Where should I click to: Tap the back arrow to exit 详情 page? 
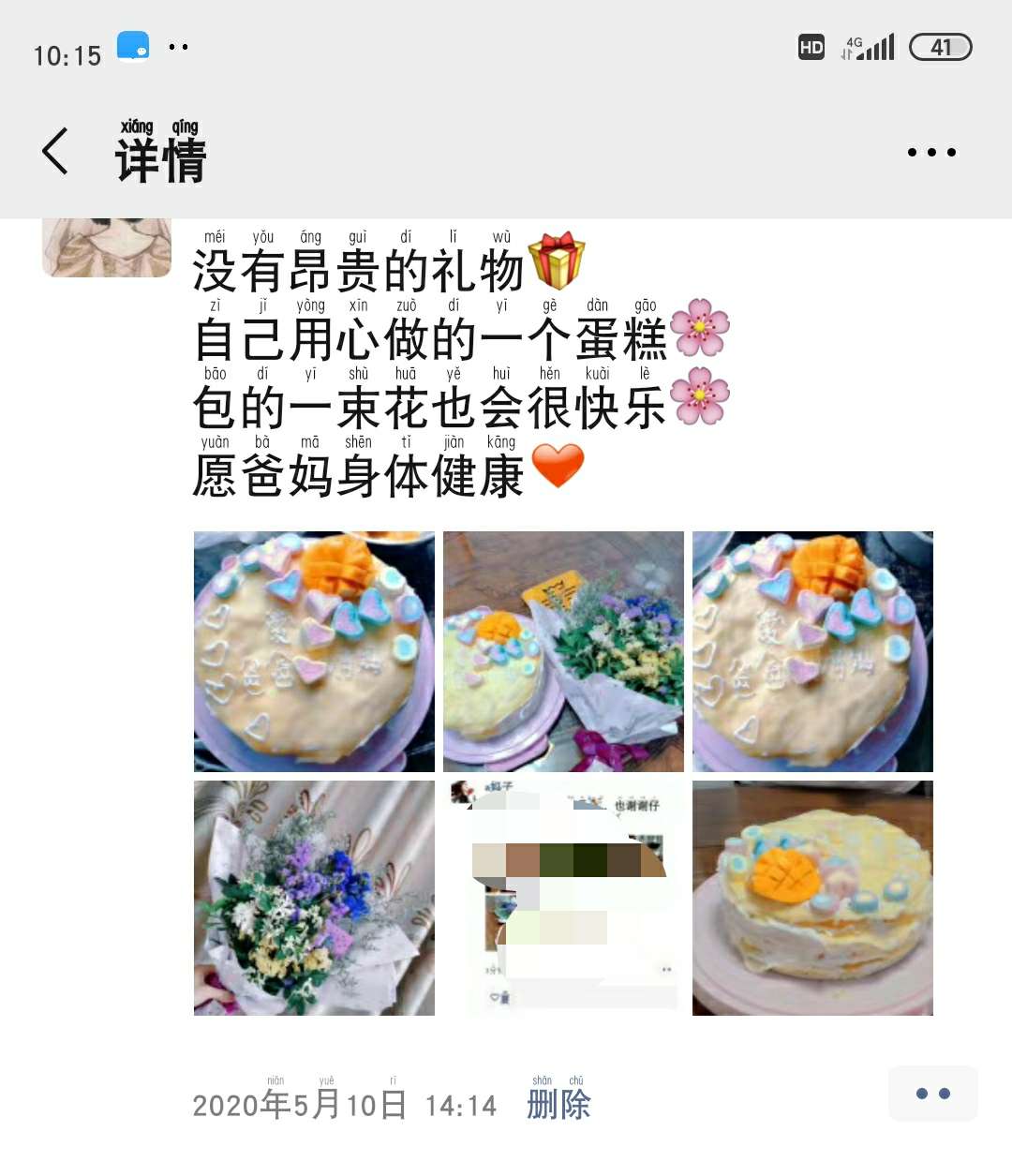(x=53, y=150)
